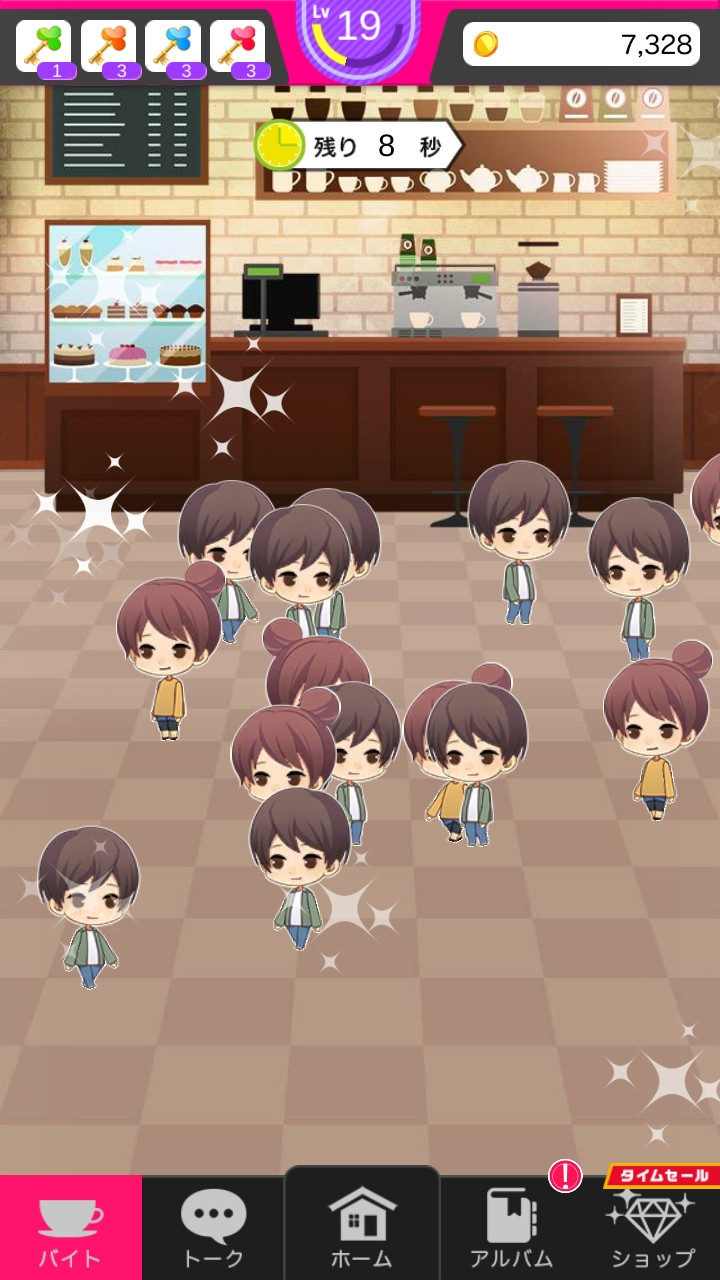Open the トーク tab
The height and width of the screenshot is (1280, 720).
(213, 1230)
